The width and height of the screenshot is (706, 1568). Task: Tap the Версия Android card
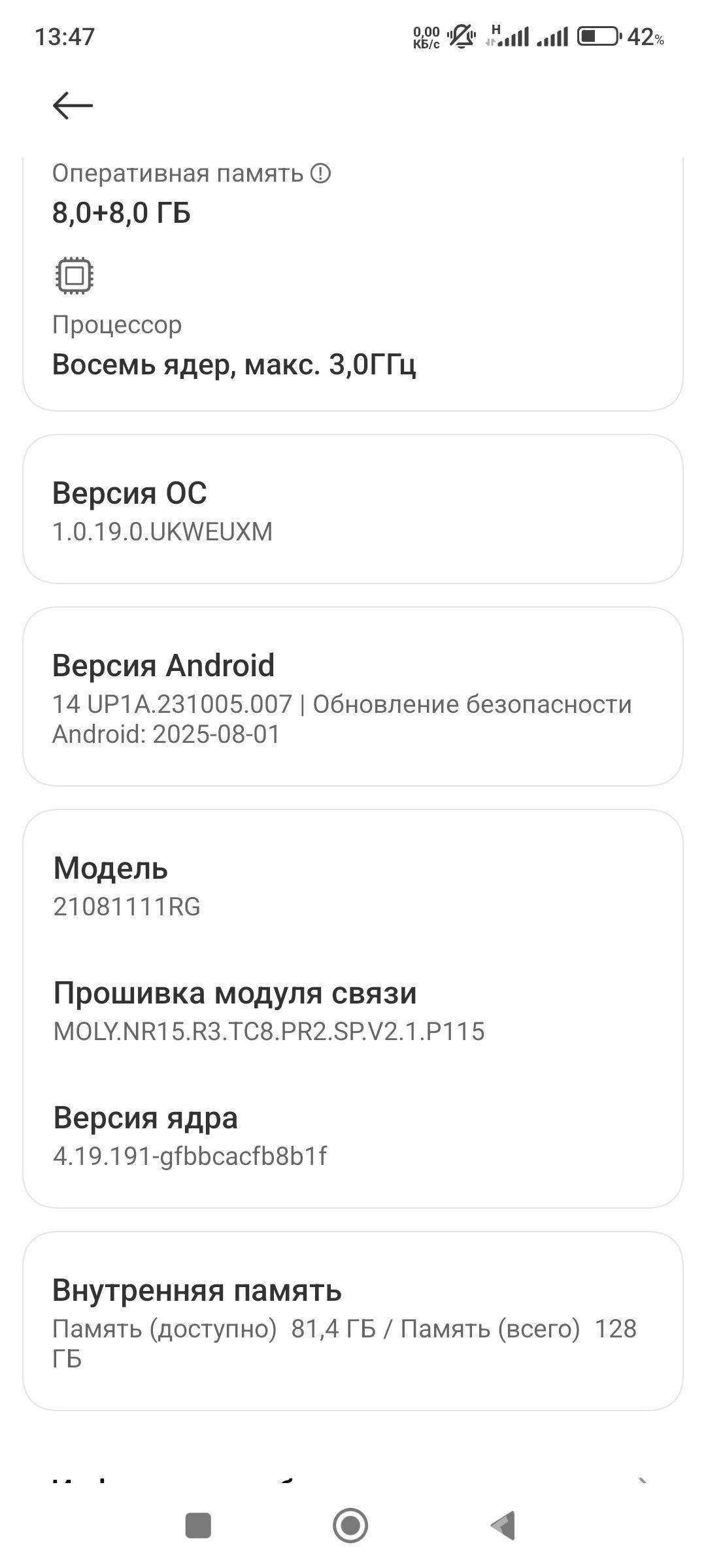click(353, 697)
